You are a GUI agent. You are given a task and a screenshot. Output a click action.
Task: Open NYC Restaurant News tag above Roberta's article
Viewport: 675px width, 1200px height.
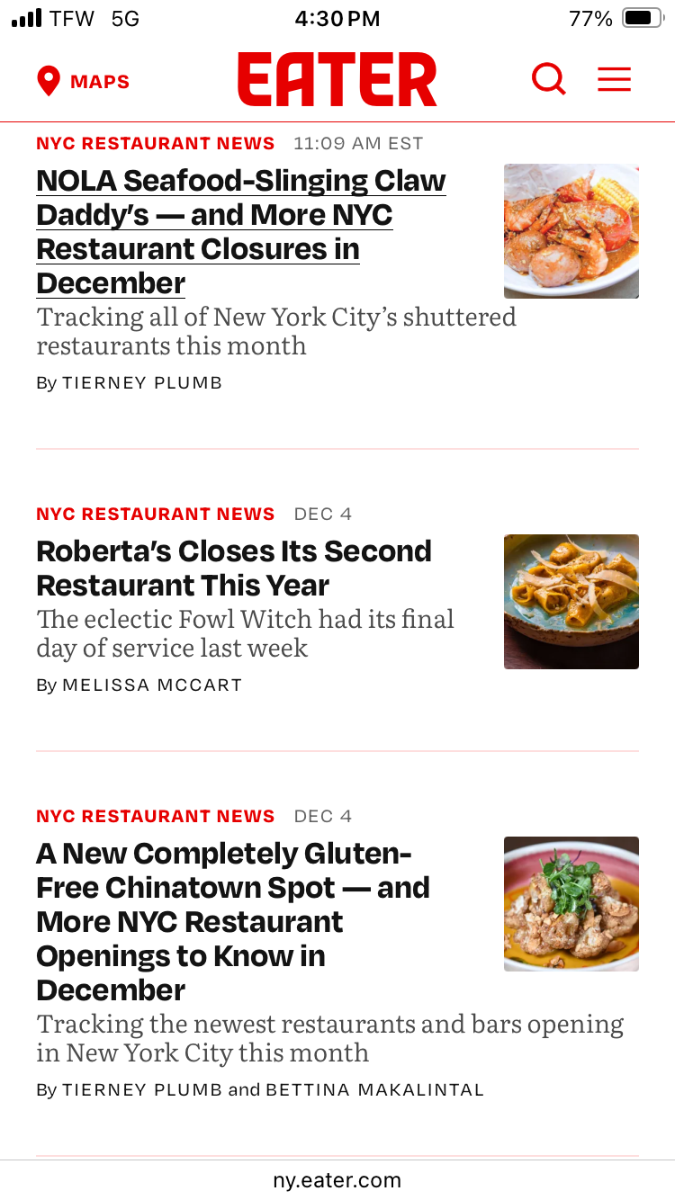[x=155, y=514]
